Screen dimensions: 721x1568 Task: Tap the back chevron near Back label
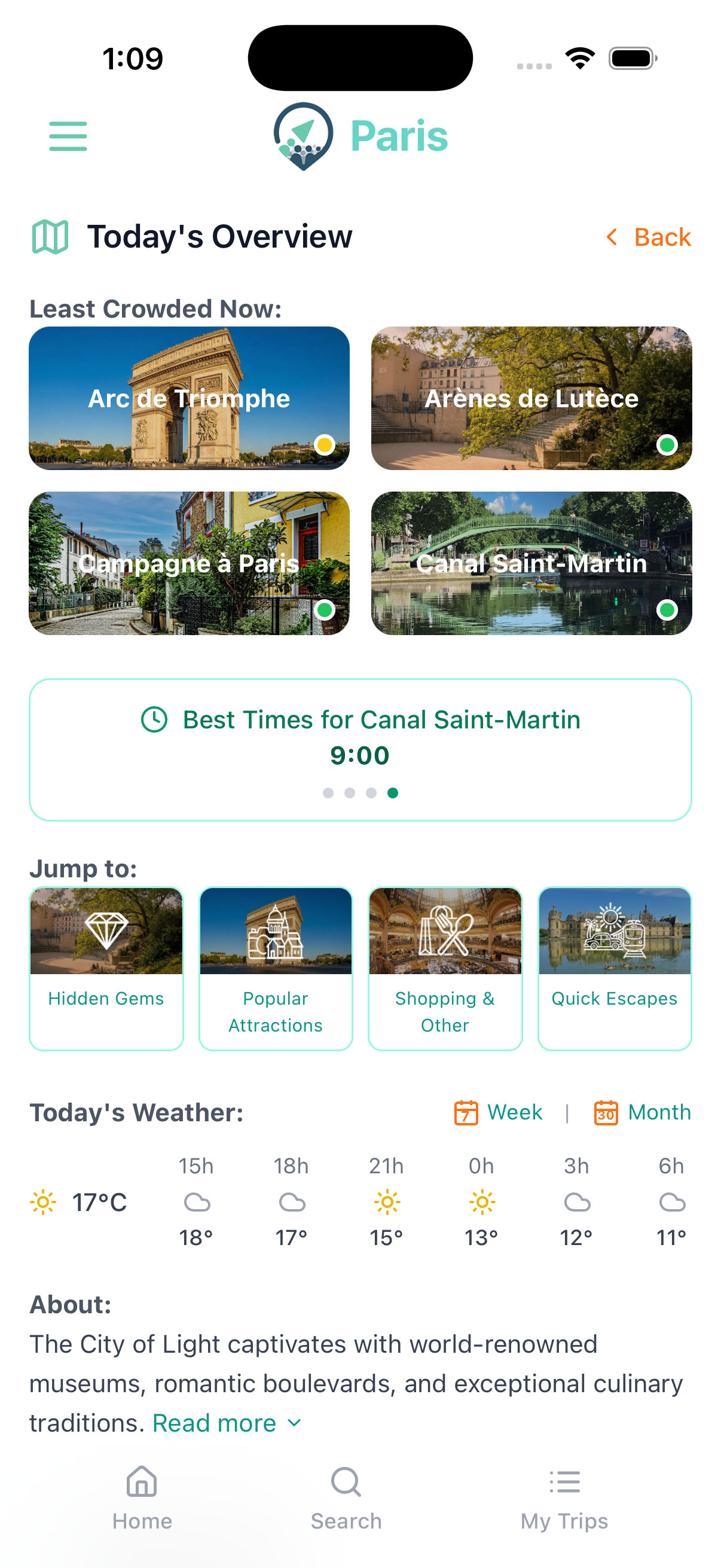[x=612, y=237]
